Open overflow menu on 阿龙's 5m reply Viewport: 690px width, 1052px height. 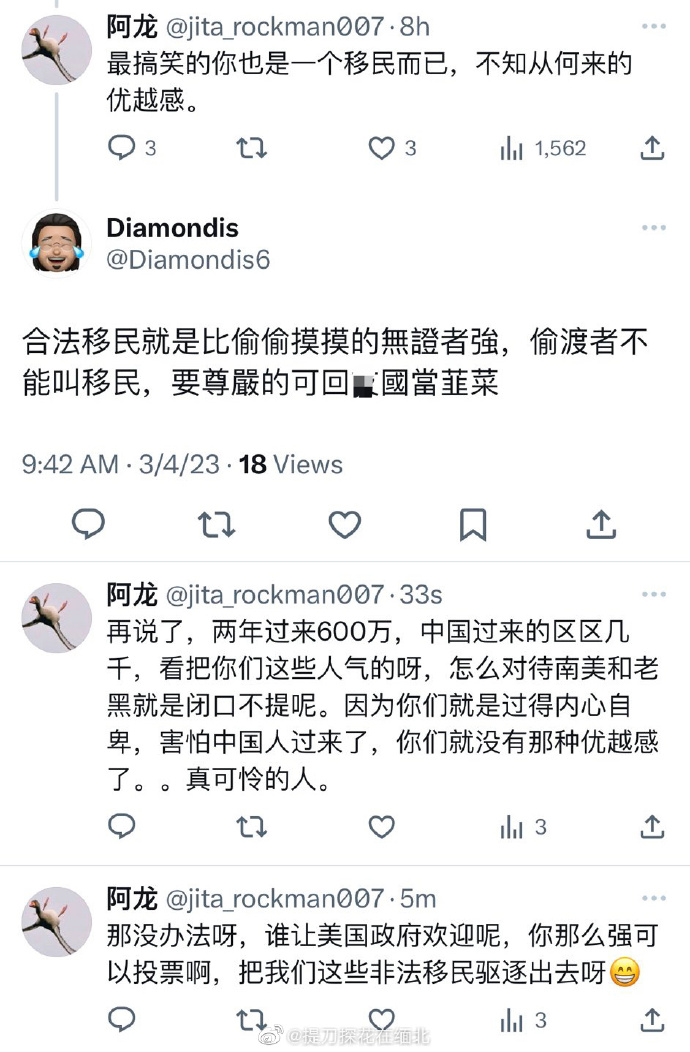pos(653,898)
